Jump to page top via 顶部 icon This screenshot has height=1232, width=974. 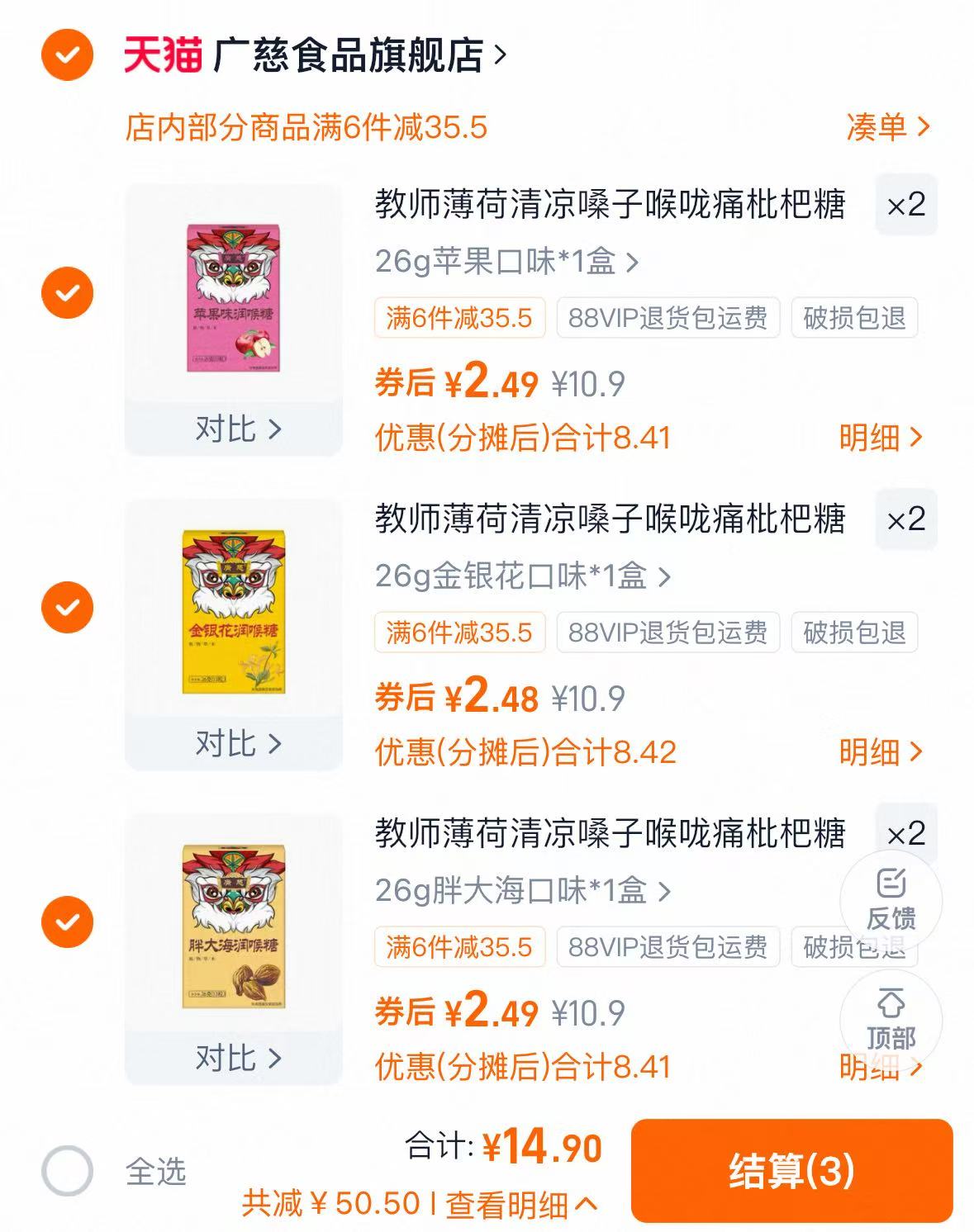tap(892, 1020)
